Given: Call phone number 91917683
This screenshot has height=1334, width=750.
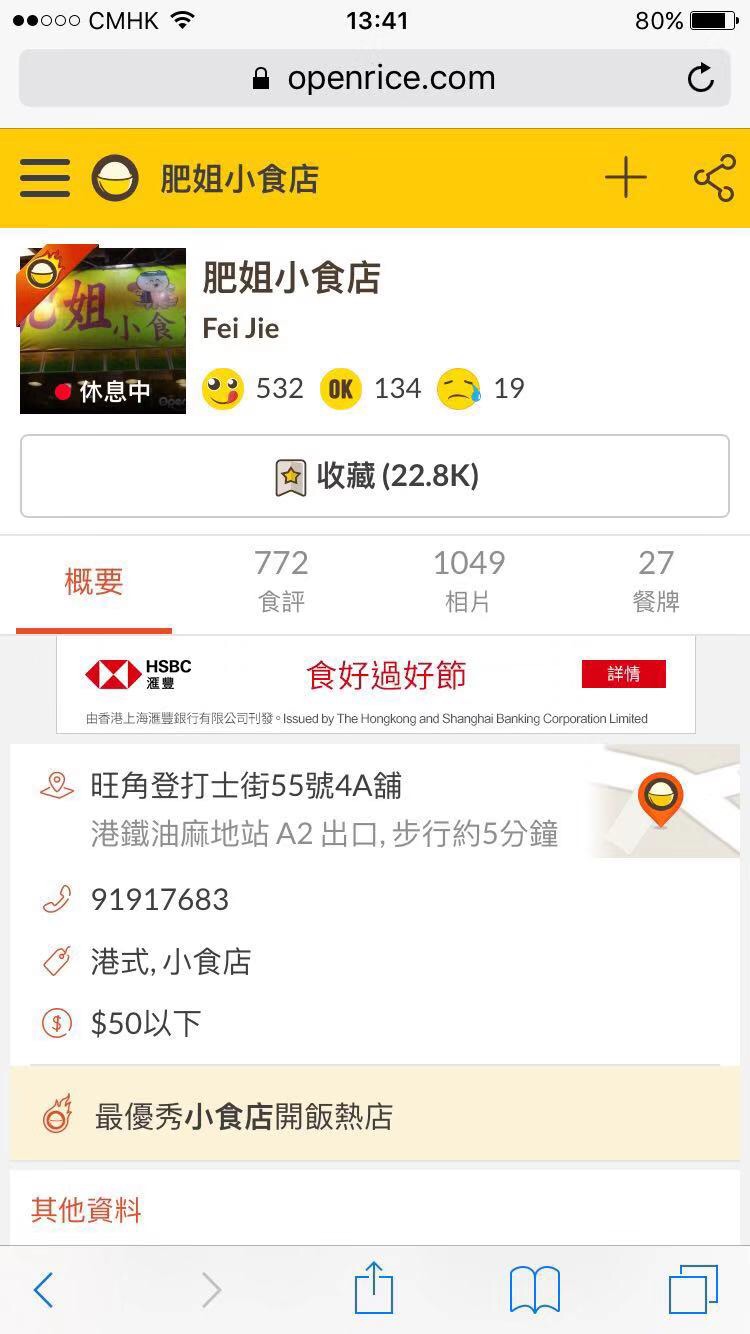Looking at the screenshot, I should coord(160,900).
